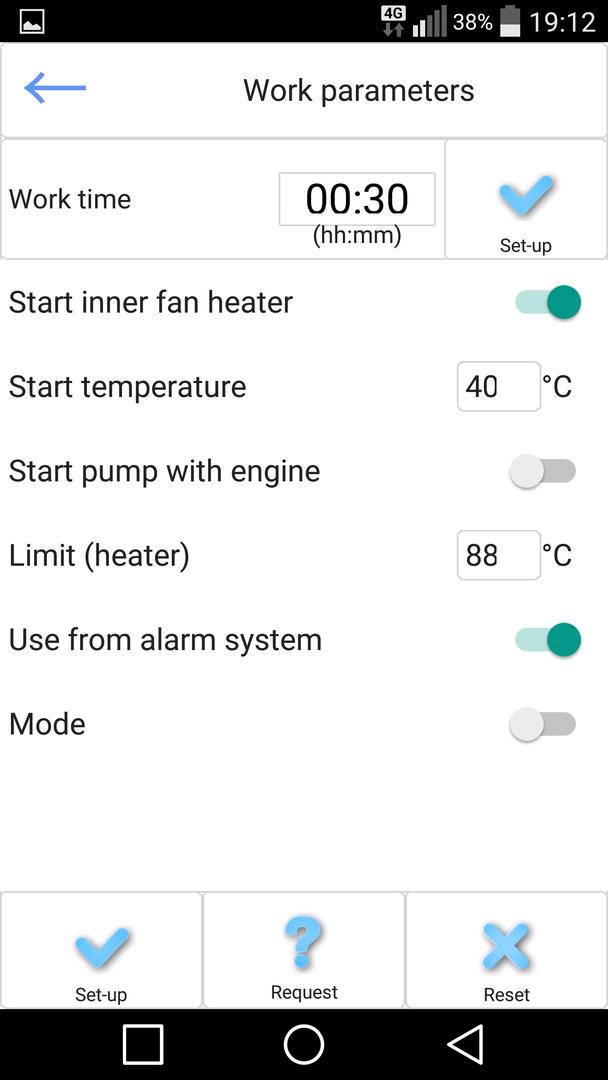Tap the Request button
The height and width of the screenshot is (1080, 608).
point(304,950)
